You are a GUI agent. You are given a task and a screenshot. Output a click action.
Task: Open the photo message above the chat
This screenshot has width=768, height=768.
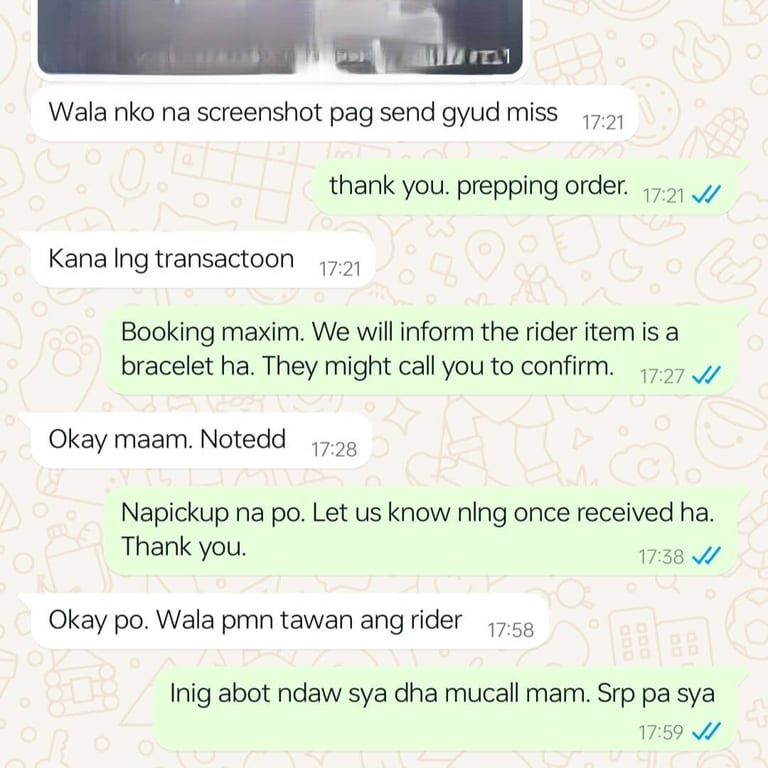pyautogui.click(x=280, y=36)
